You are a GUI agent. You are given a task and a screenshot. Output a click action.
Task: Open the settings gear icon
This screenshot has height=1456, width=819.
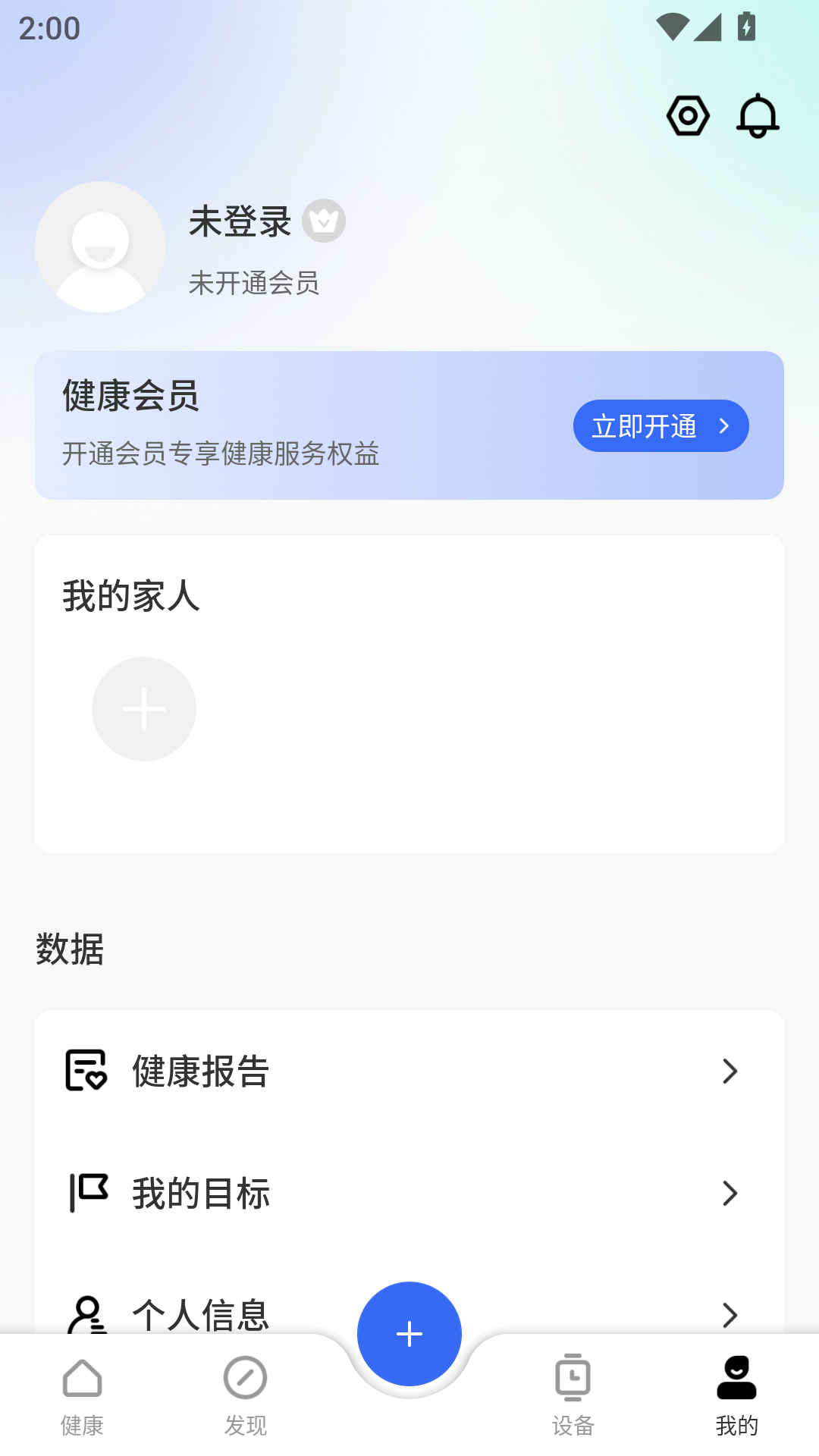pyautogui.click(x=688, y=115)
